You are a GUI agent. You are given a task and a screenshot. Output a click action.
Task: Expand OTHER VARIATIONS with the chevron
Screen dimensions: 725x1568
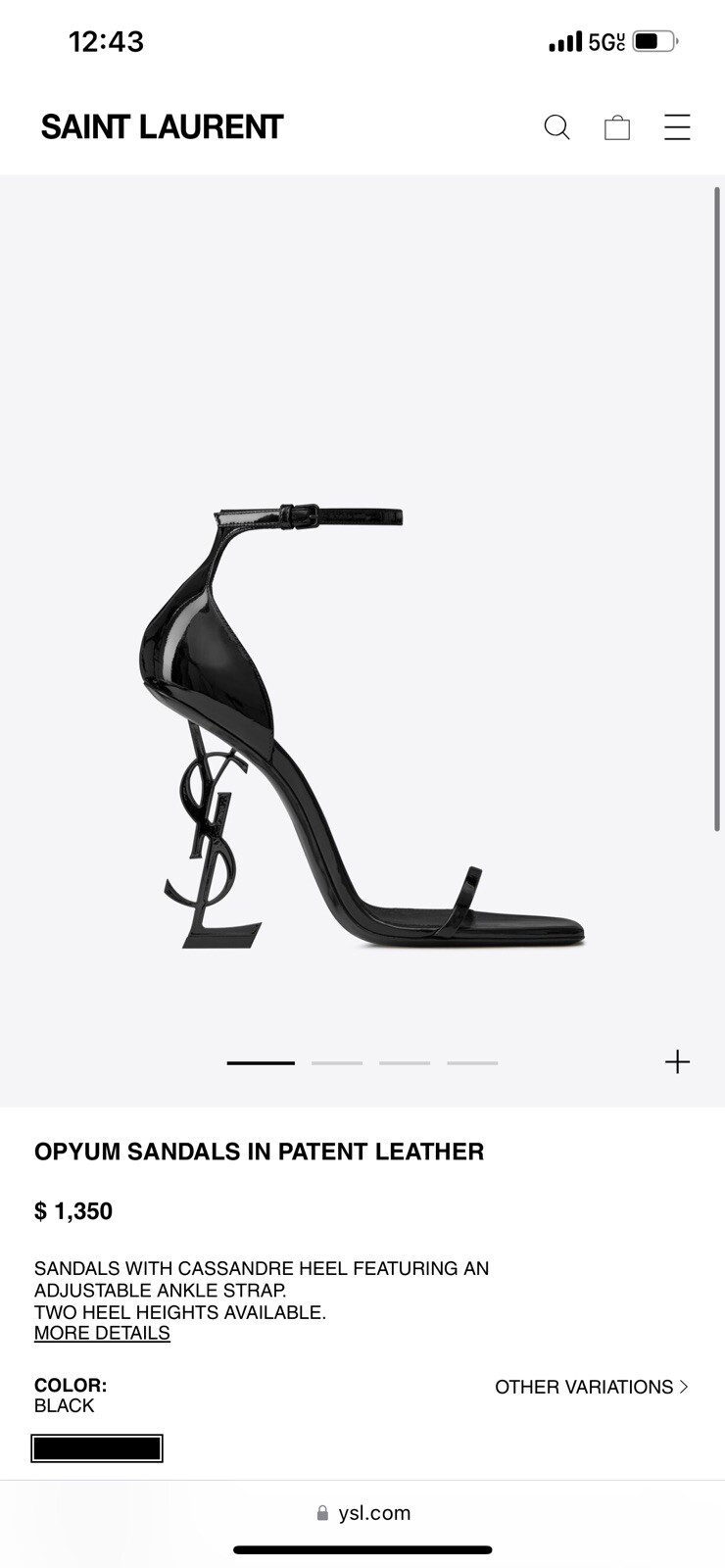pyautogui.click(x=683, y=1387)
